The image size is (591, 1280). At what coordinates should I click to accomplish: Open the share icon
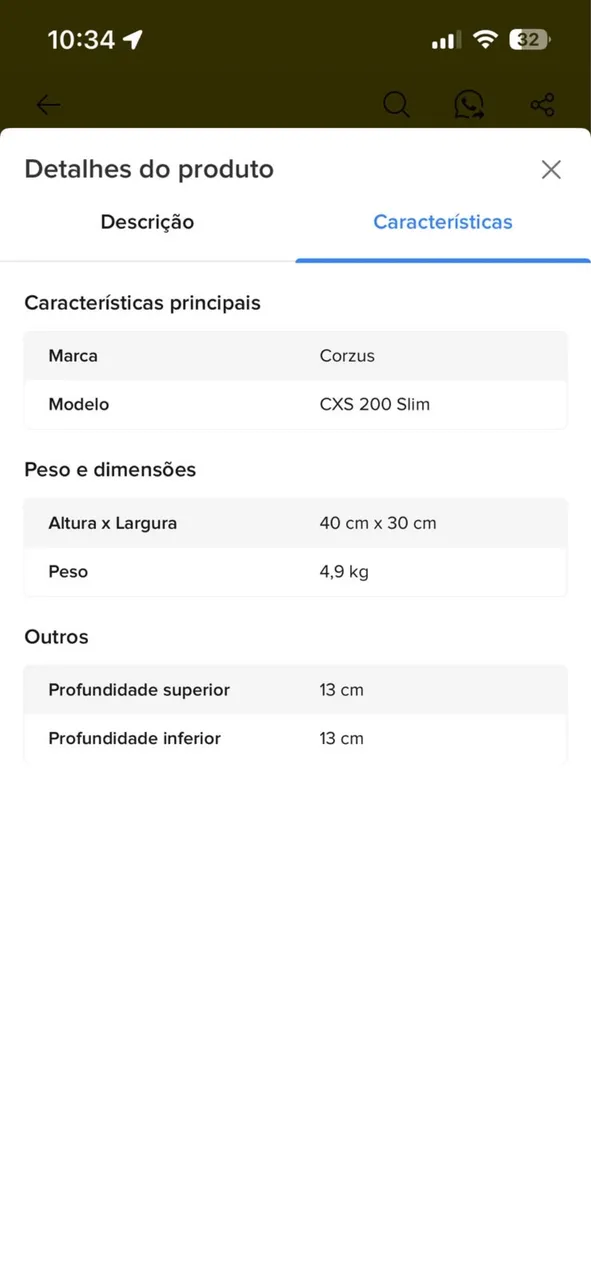[543, 104]
